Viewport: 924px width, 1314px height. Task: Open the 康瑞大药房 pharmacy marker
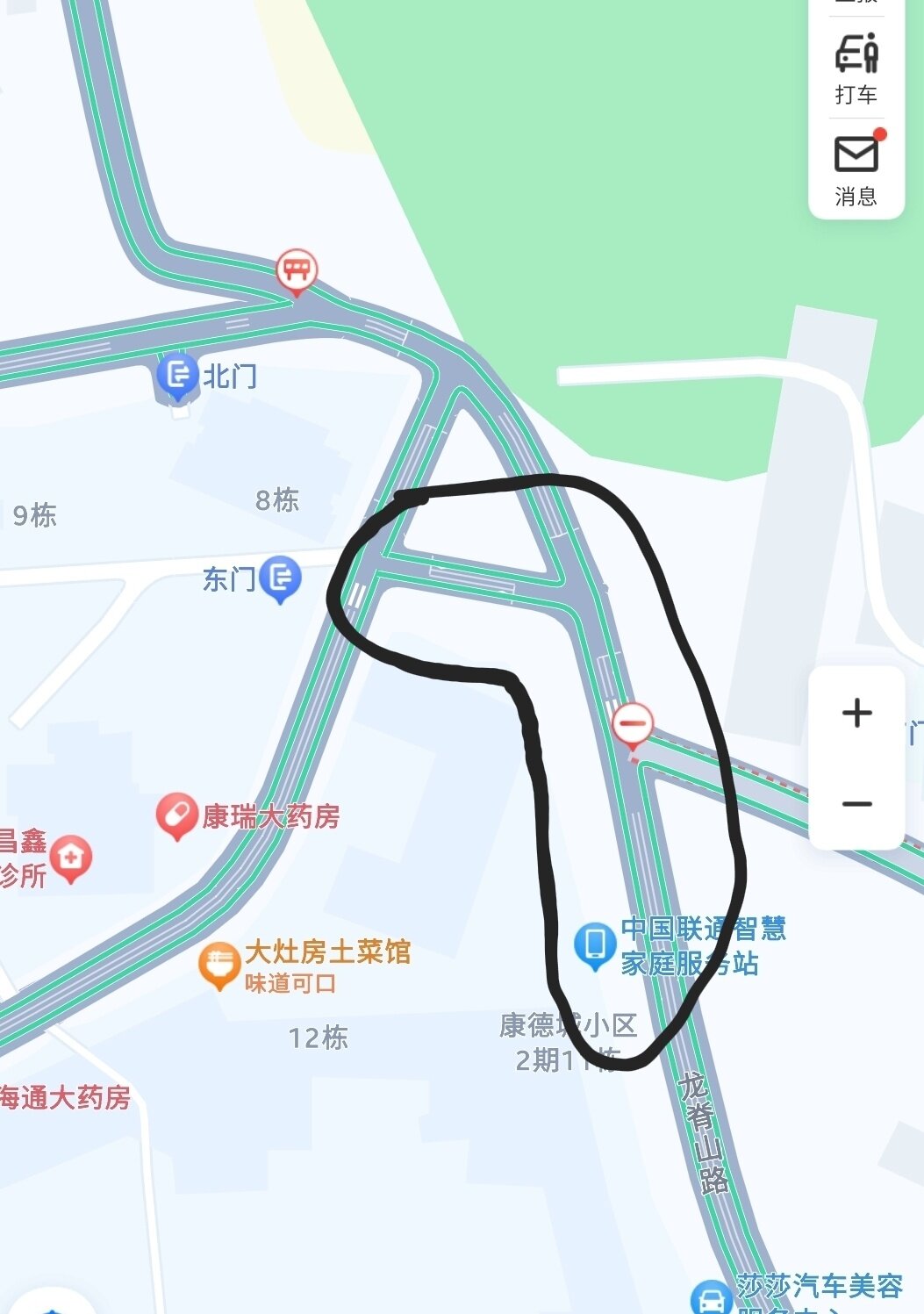[x=176, y=815]
